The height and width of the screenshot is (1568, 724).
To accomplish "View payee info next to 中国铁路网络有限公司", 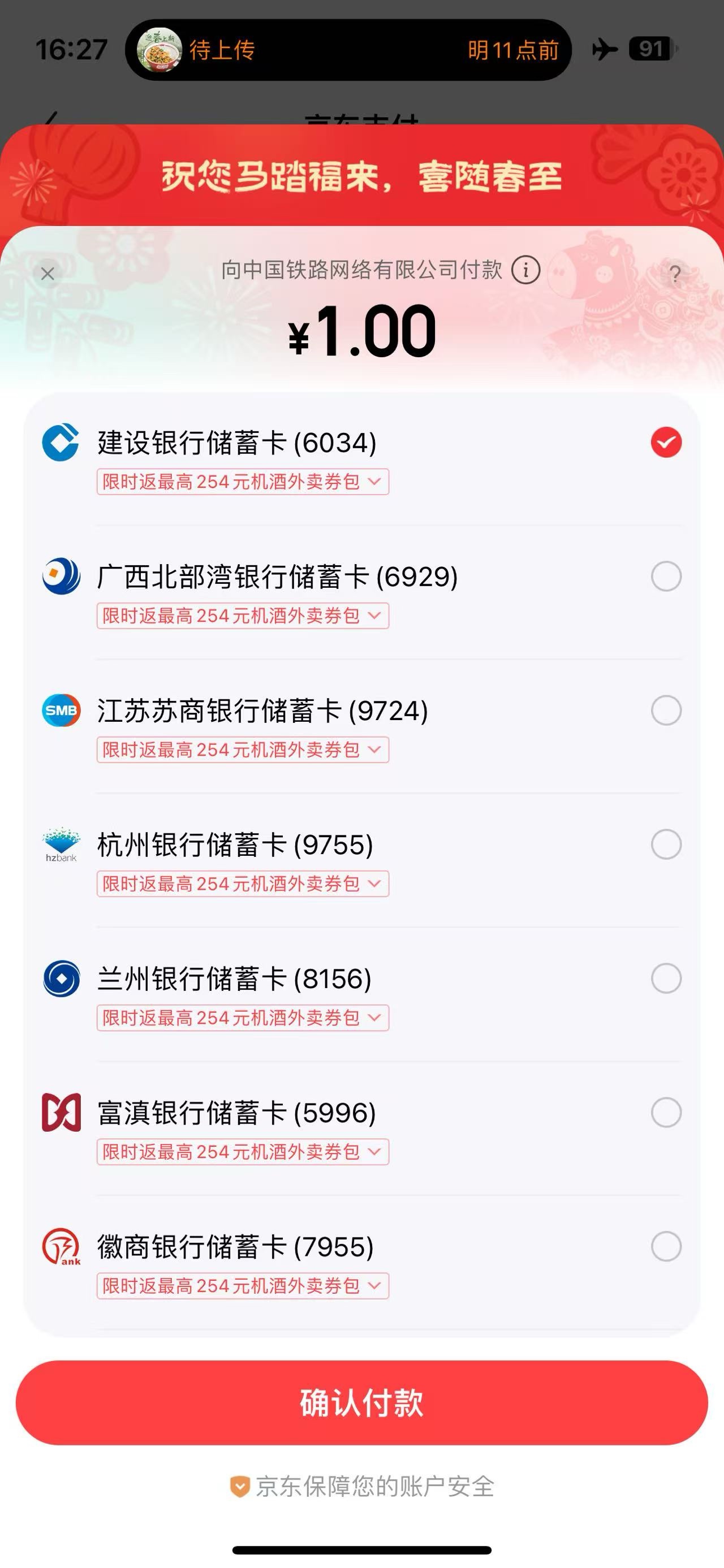I will point(525,270).
